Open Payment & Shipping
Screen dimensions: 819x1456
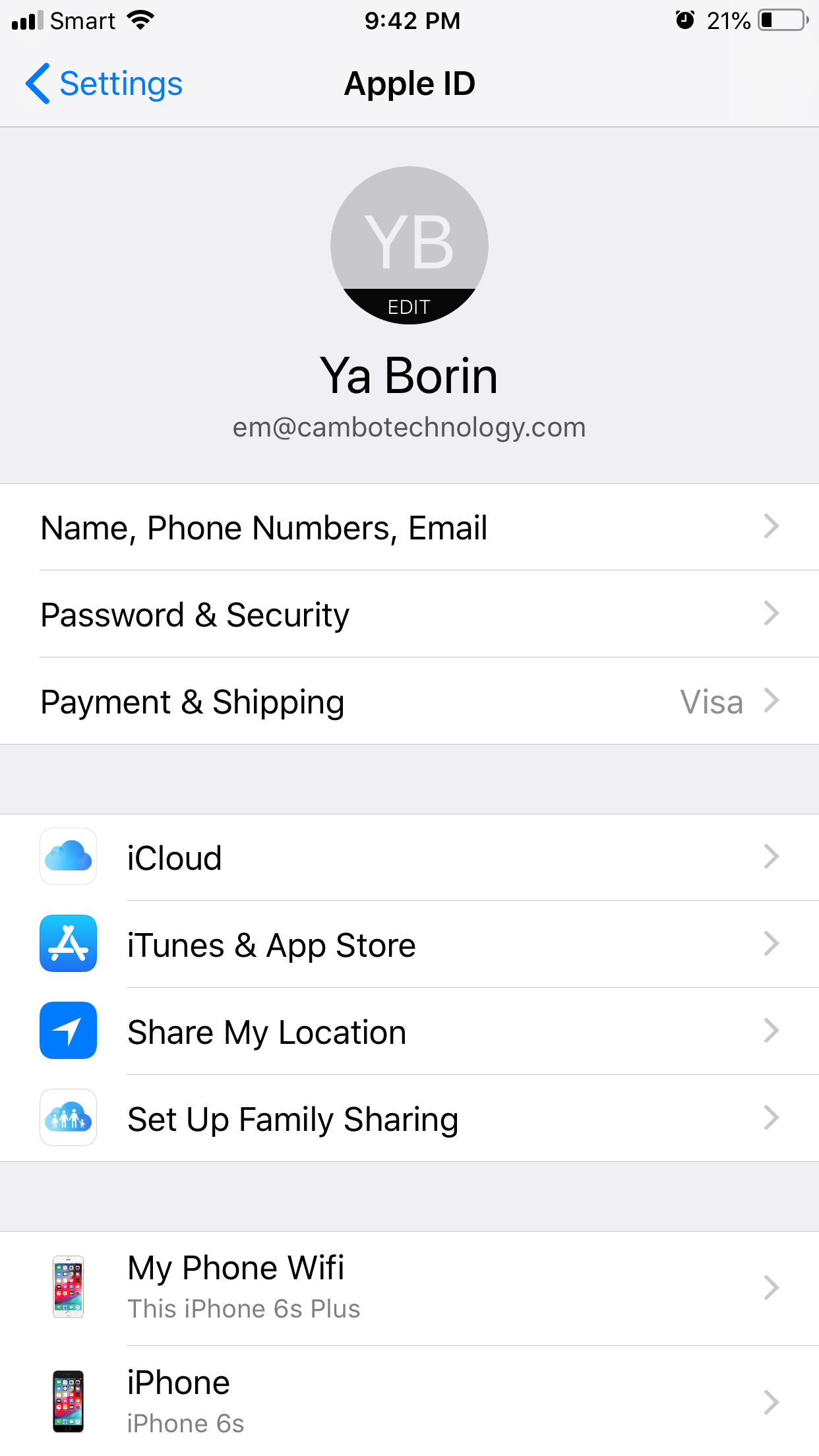(409, 701)
